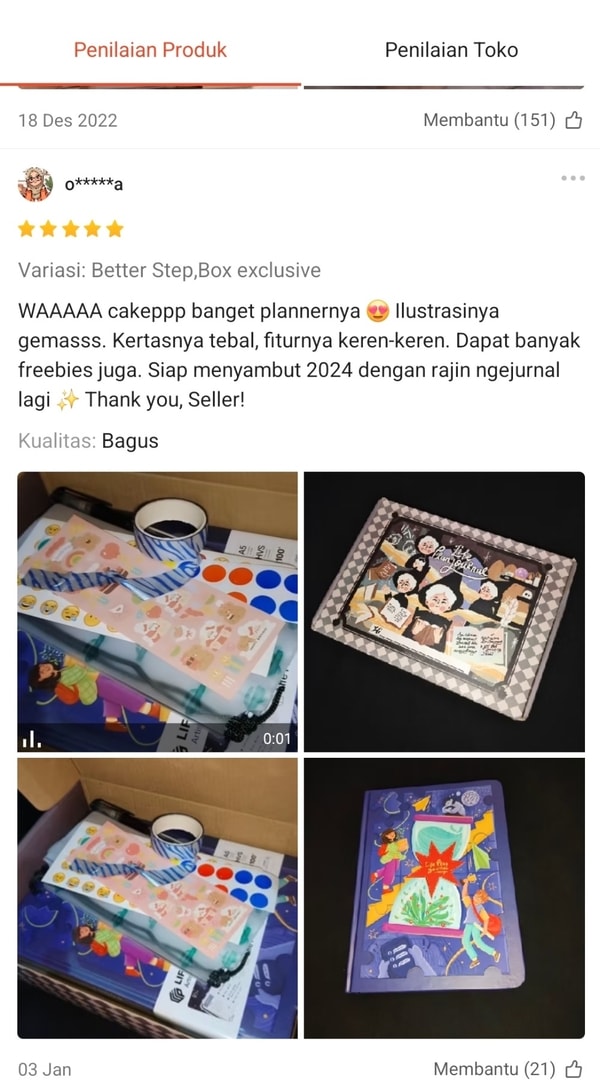Open the photo of the checkered planner box
The width and height of the screenshot is (600, 1092).
pyautogui.click(x=444, y=611)
